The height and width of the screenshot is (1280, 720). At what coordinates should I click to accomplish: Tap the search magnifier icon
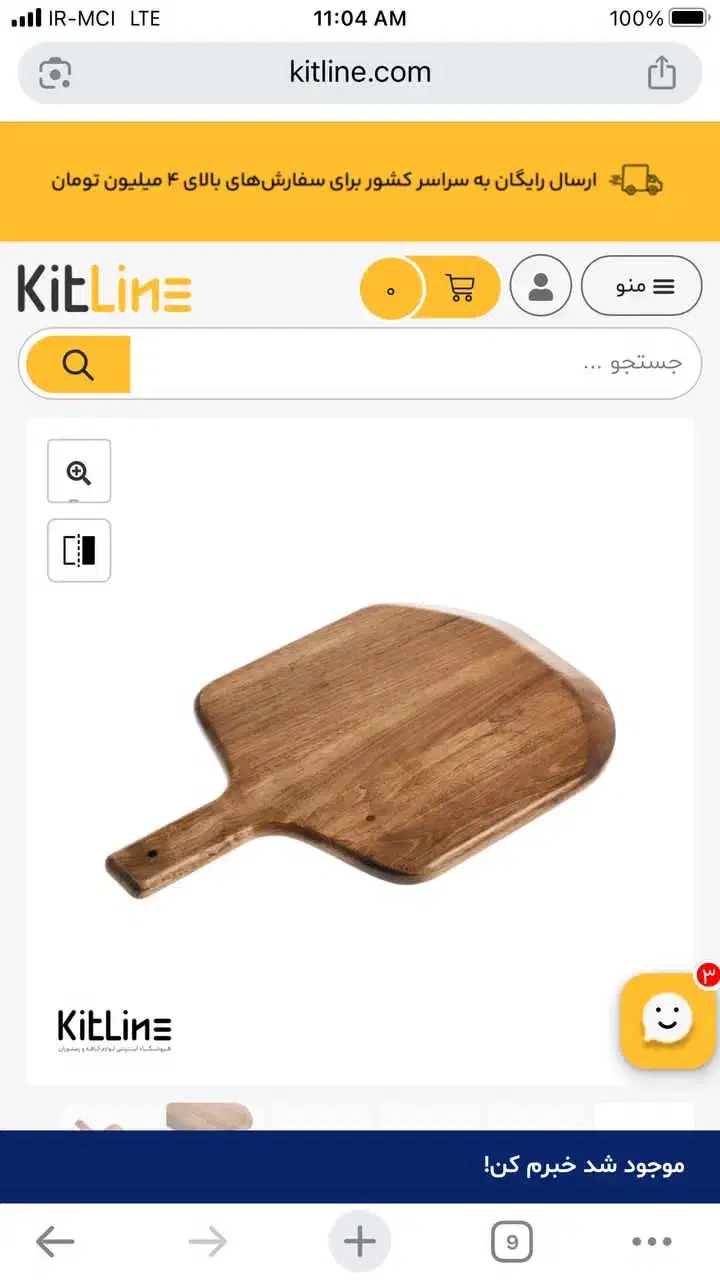tap(78, 363)
